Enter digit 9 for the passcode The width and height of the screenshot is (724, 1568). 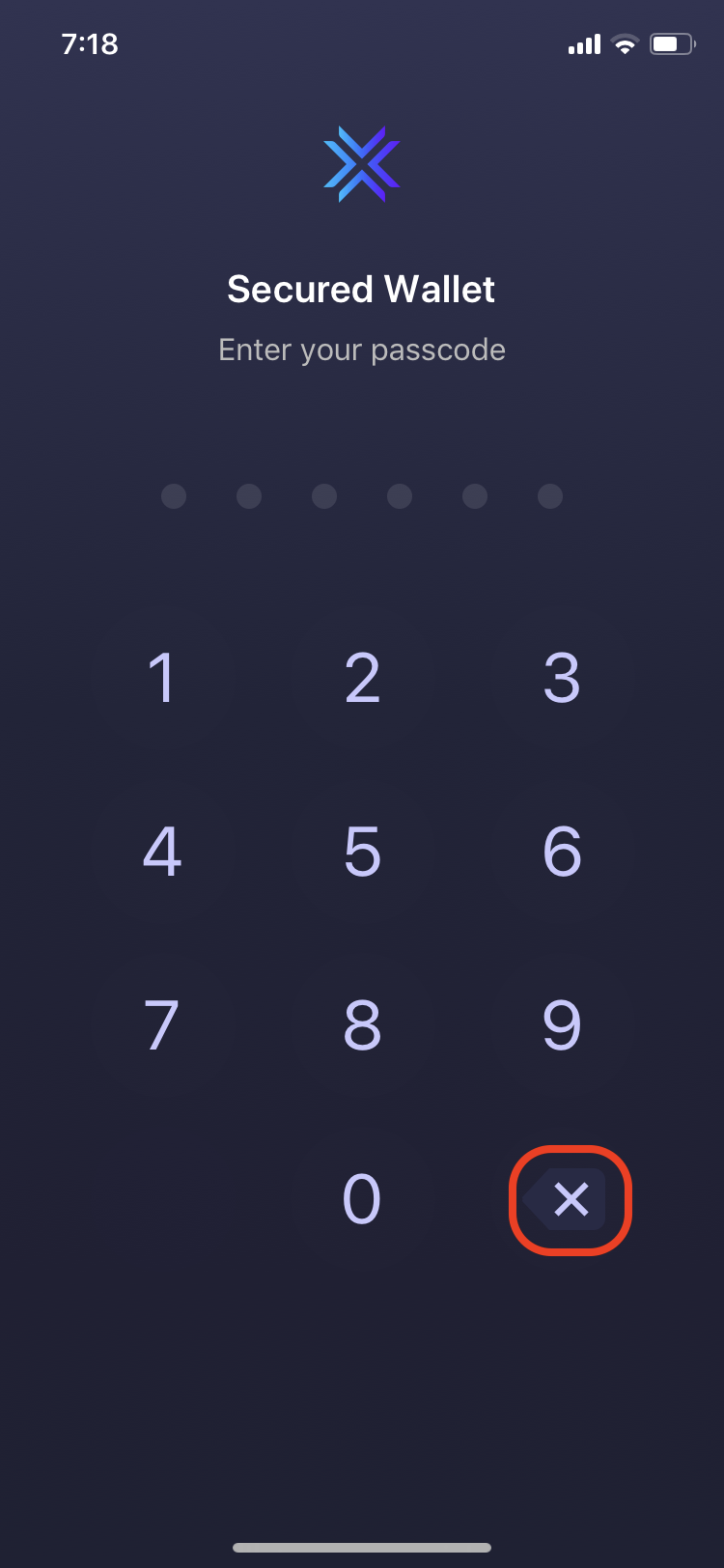click(x=562, y=1025)
